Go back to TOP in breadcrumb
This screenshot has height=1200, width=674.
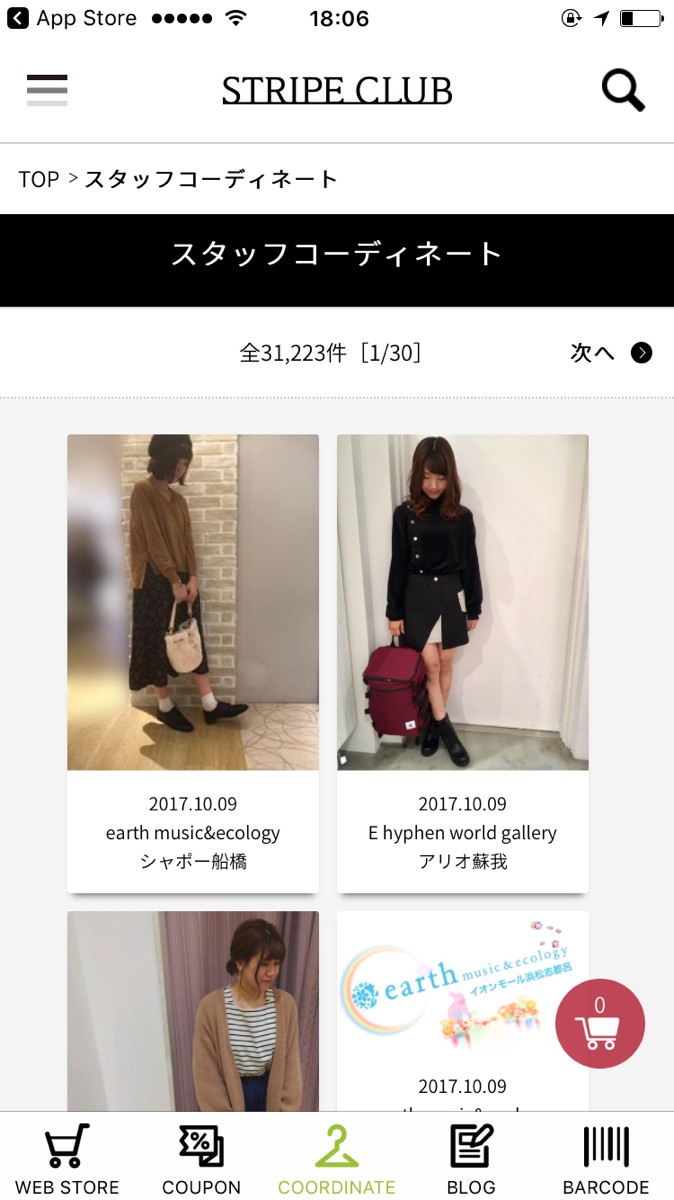(x=39, y=179)
